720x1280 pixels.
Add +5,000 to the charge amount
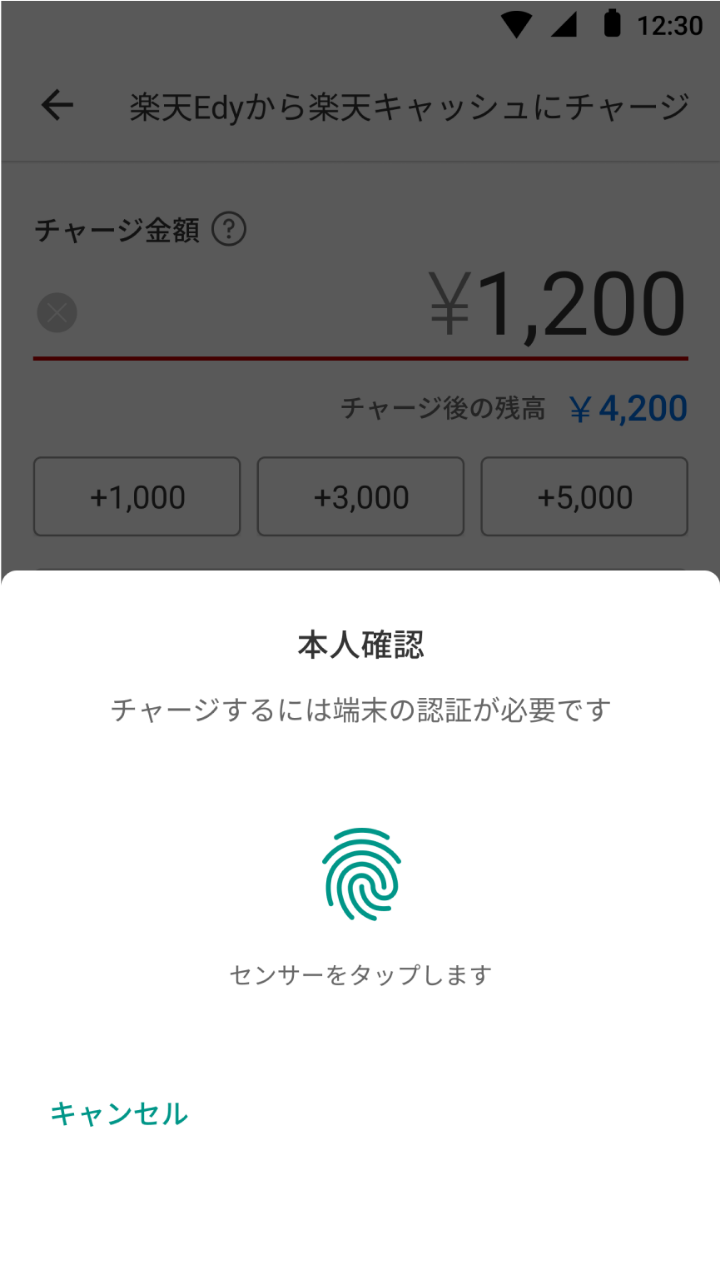(584, 497)
